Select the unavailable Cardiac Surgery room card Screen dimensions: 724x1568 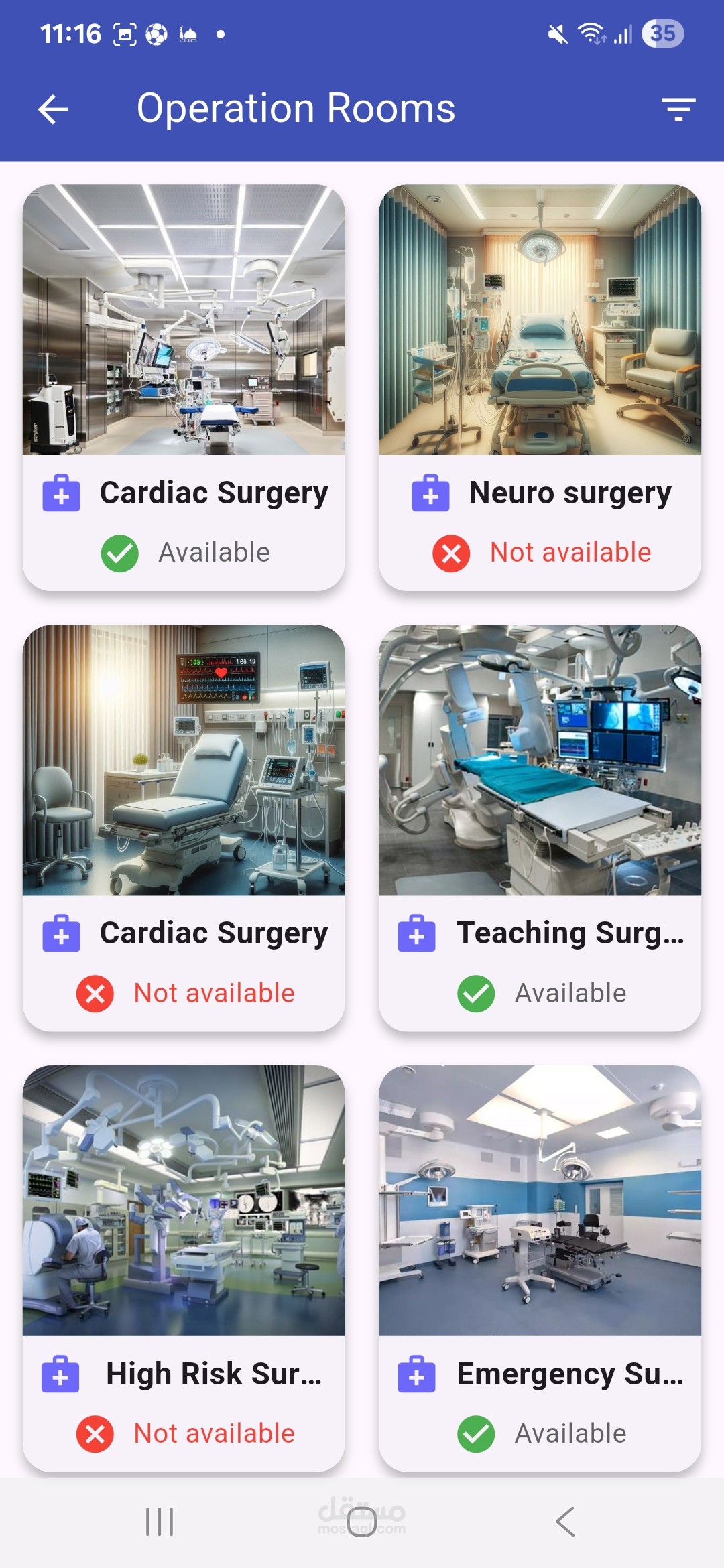[x=184, y=828]
